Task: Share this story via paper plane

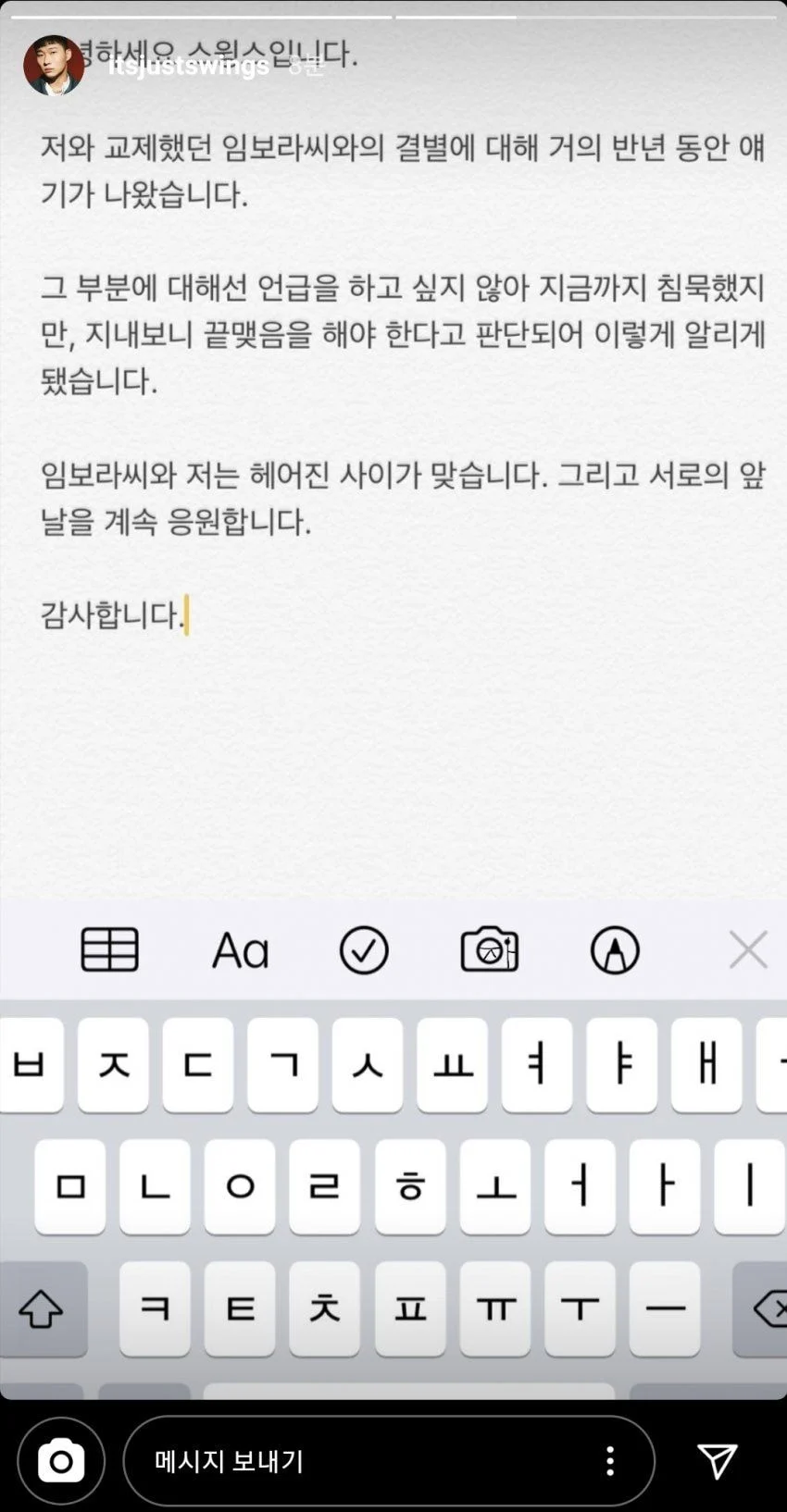Action: [x=718, y=1461]
